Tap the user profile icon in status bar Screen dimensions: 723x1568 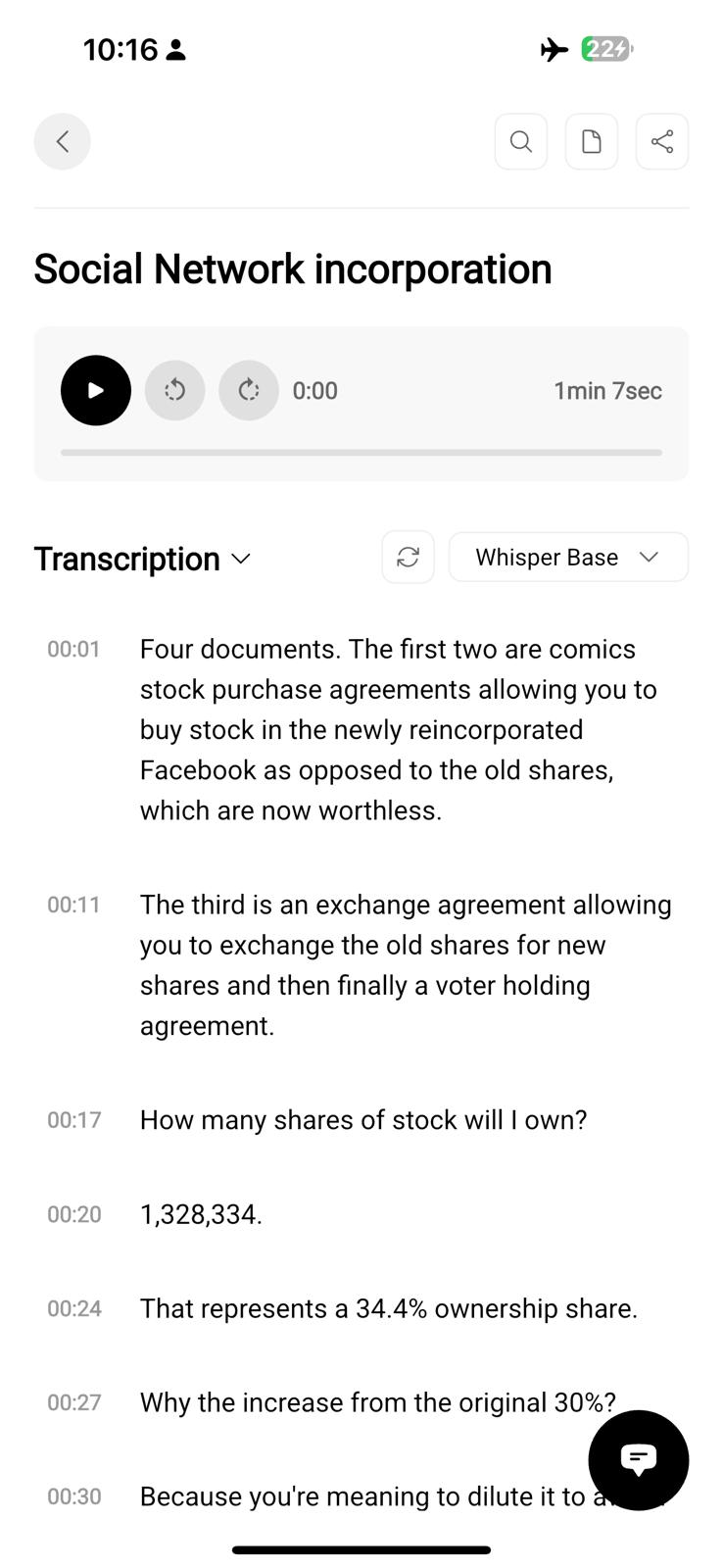coord(174,49)
